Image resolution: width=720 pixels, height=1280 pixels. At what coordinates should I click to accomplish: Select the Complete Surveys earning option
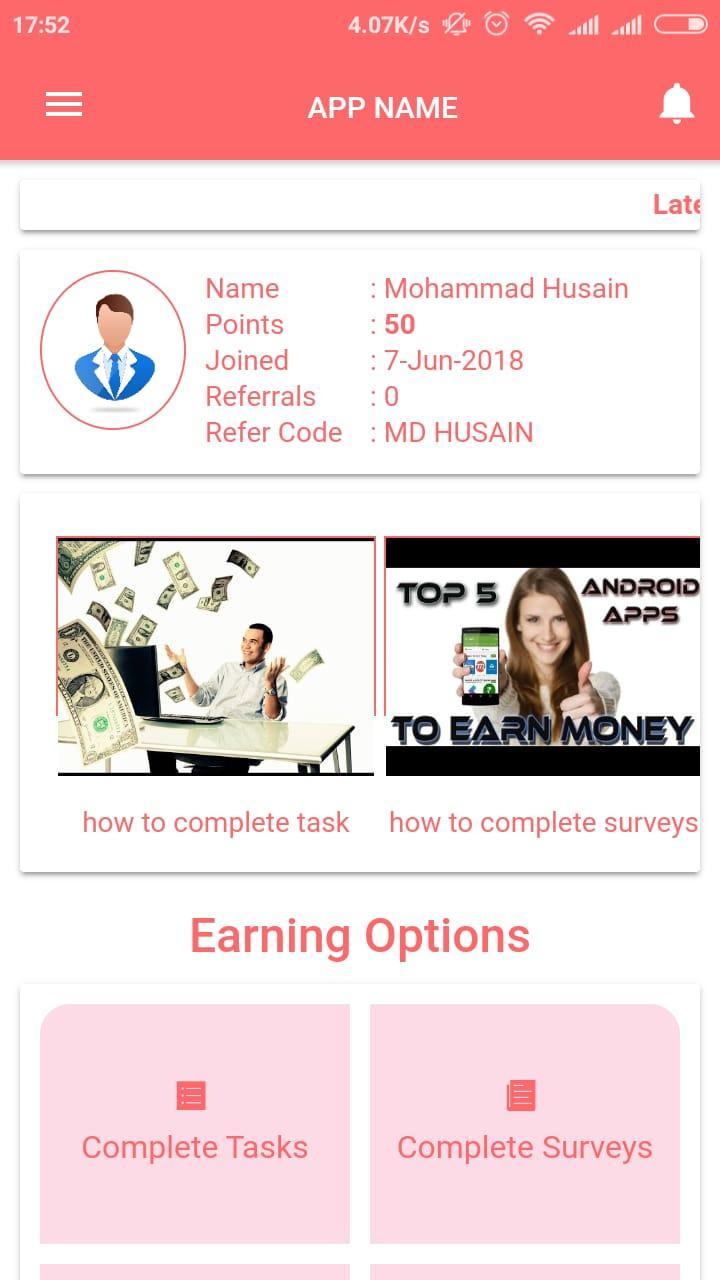click(x=525, y=1123)
